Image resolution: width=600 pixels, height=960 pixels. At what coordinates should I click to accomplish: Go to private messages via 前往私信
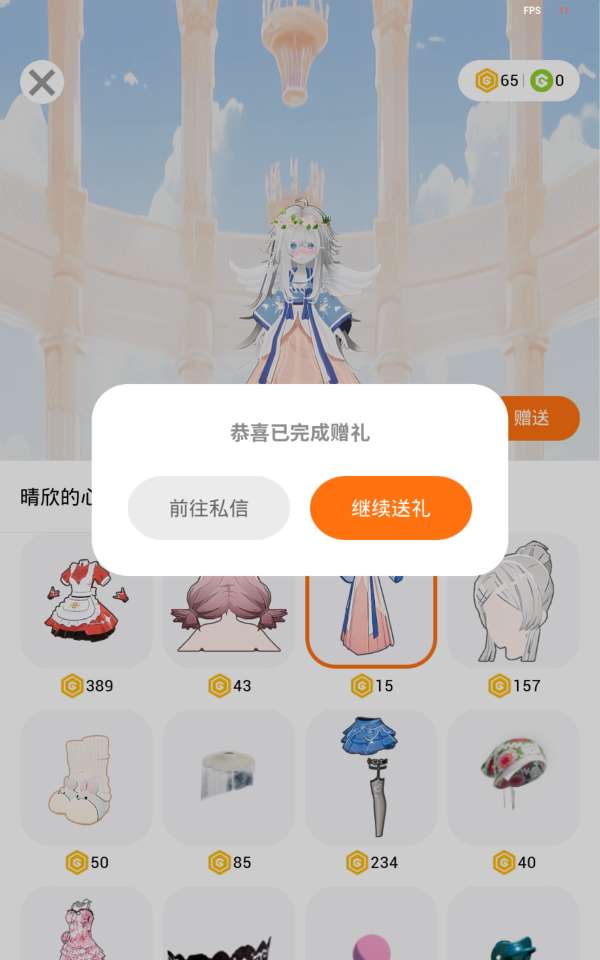pos(209,508)
